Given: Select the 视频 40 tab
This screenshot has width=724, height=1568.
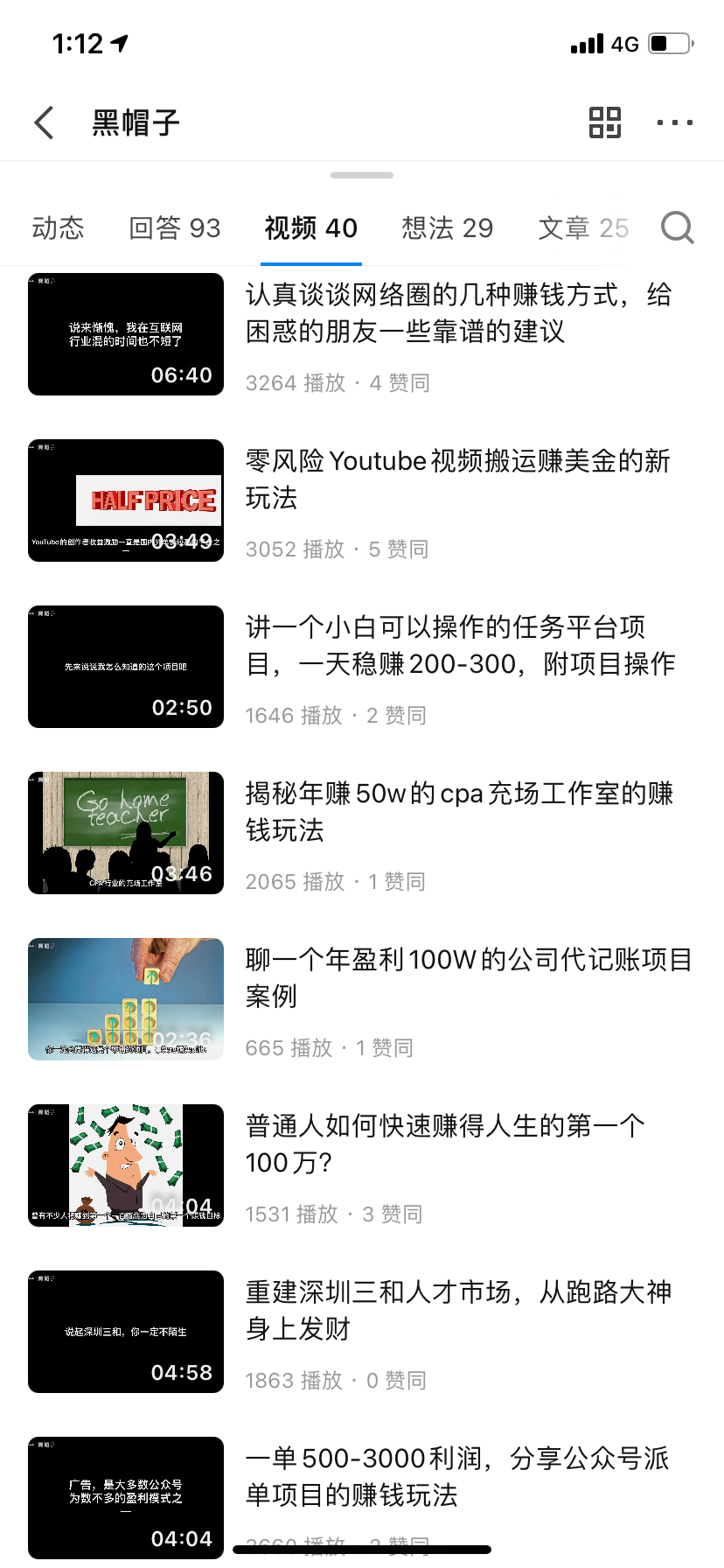Looking at the screenshot, I should 310,228.
